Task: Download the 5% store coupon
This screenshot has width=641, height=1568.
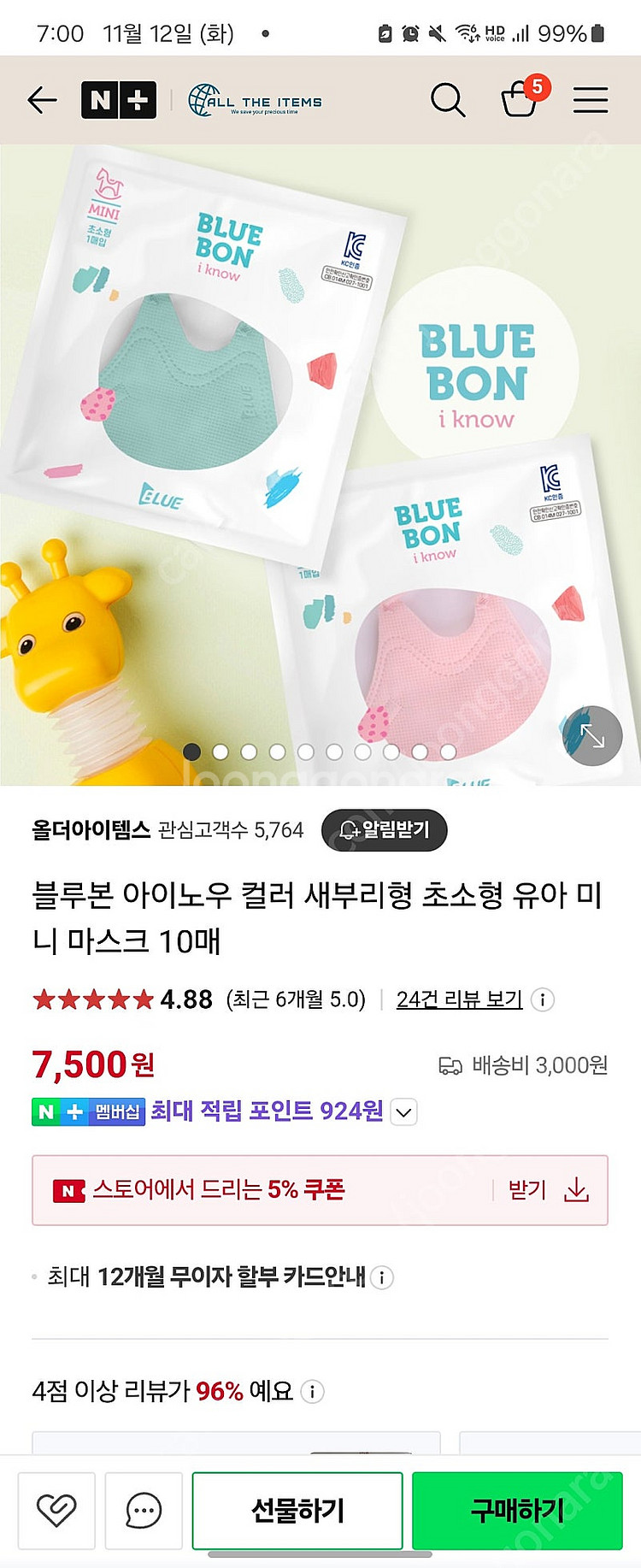Action: pyautogui.click(x=576, y=1190)
